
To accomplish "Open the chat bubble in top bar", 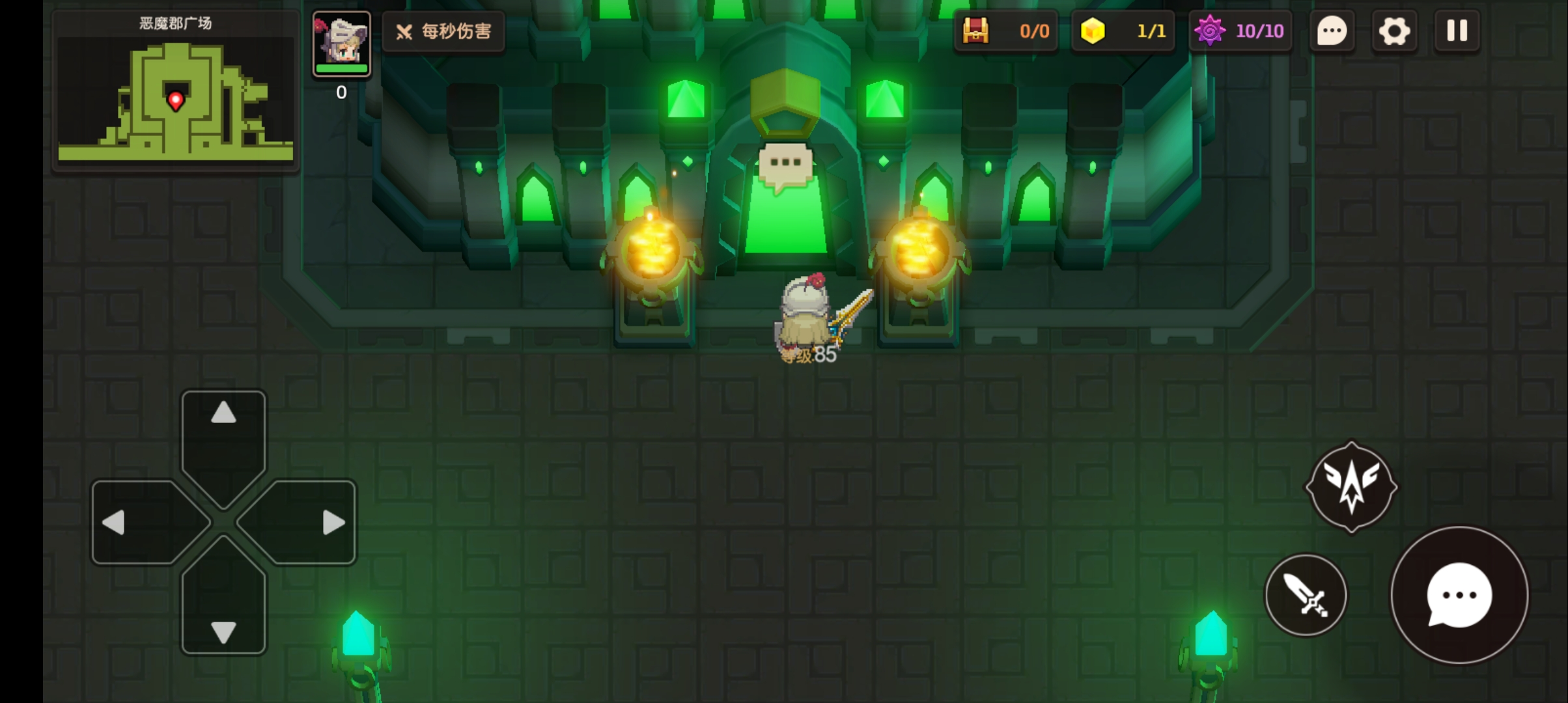I will pos(1332,31).
